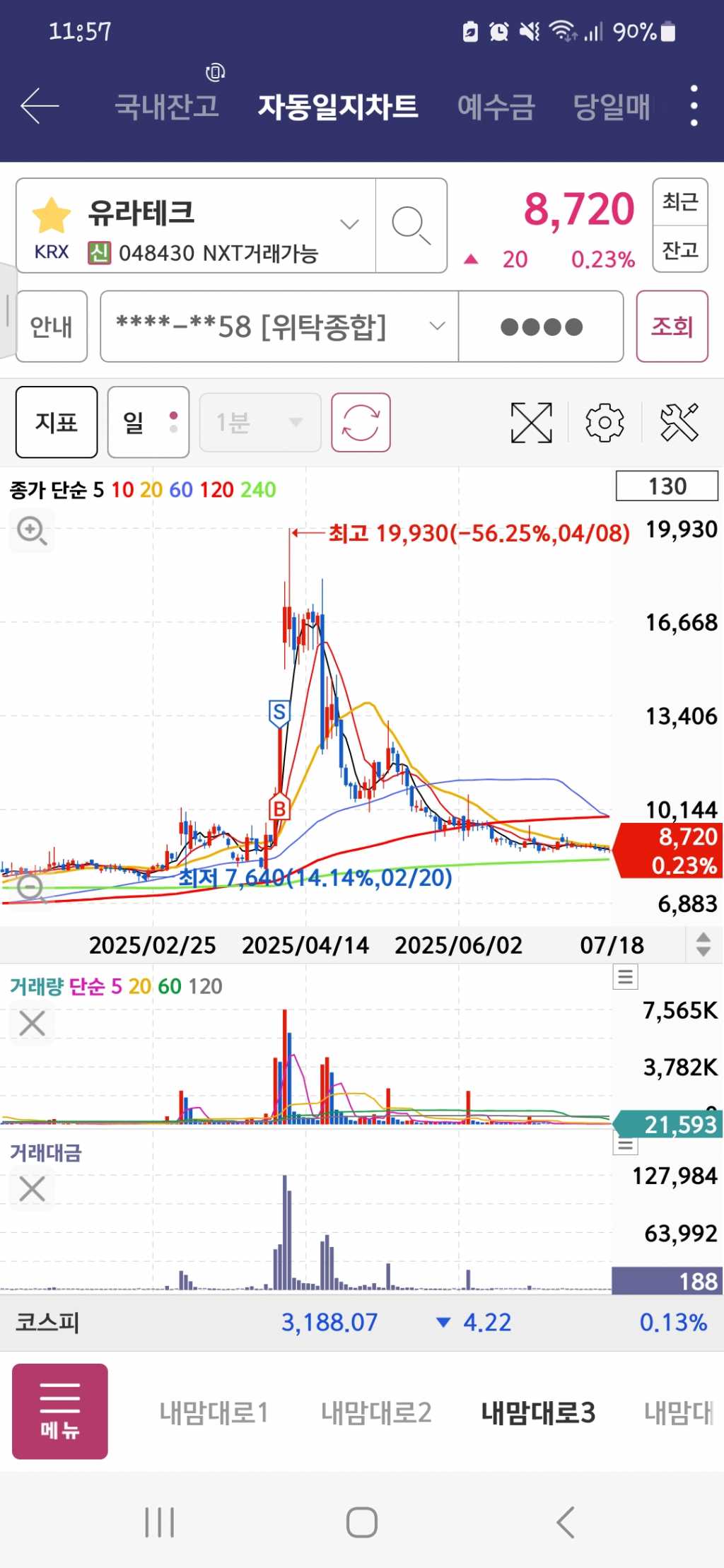Open the 안내 guide button
The image size is (724, 1568).
click(52, 326)
